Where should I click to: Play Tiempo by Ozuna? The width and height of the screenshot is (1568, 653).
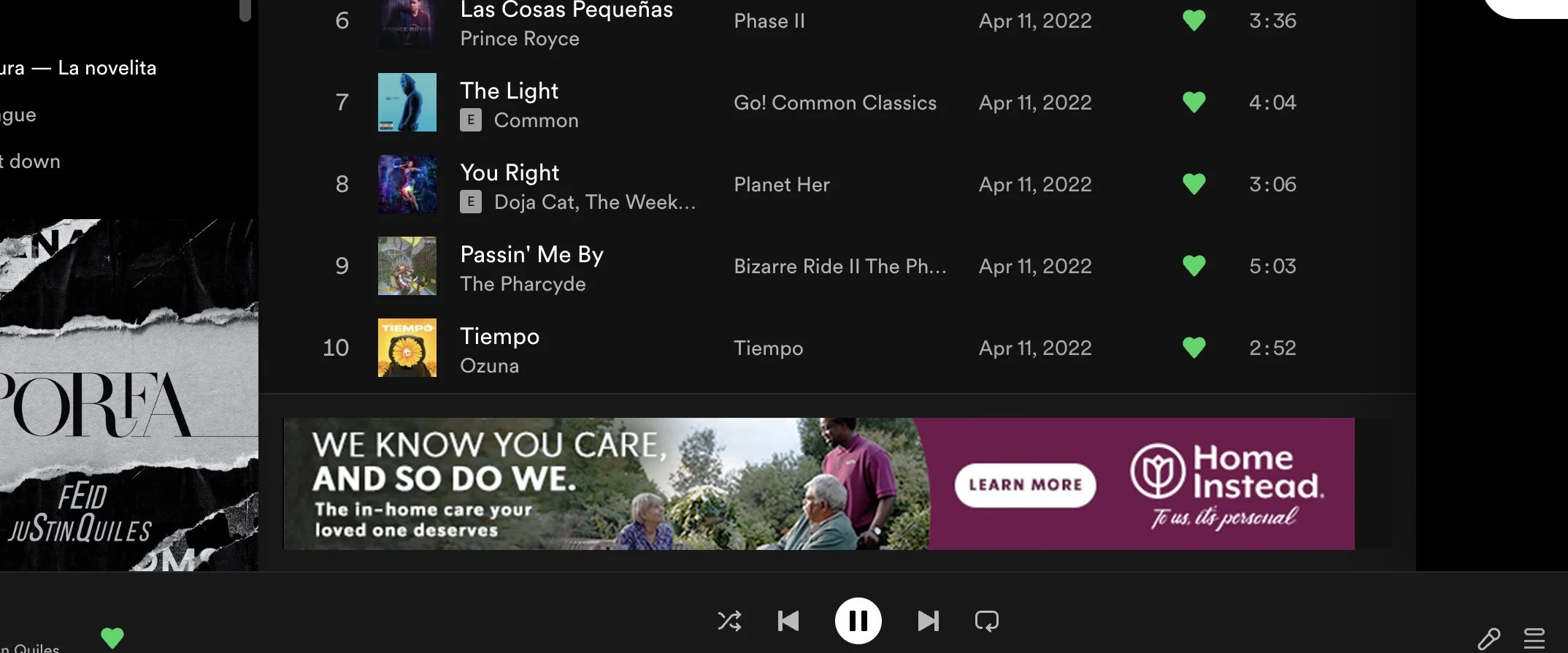[x=499, y=337]
